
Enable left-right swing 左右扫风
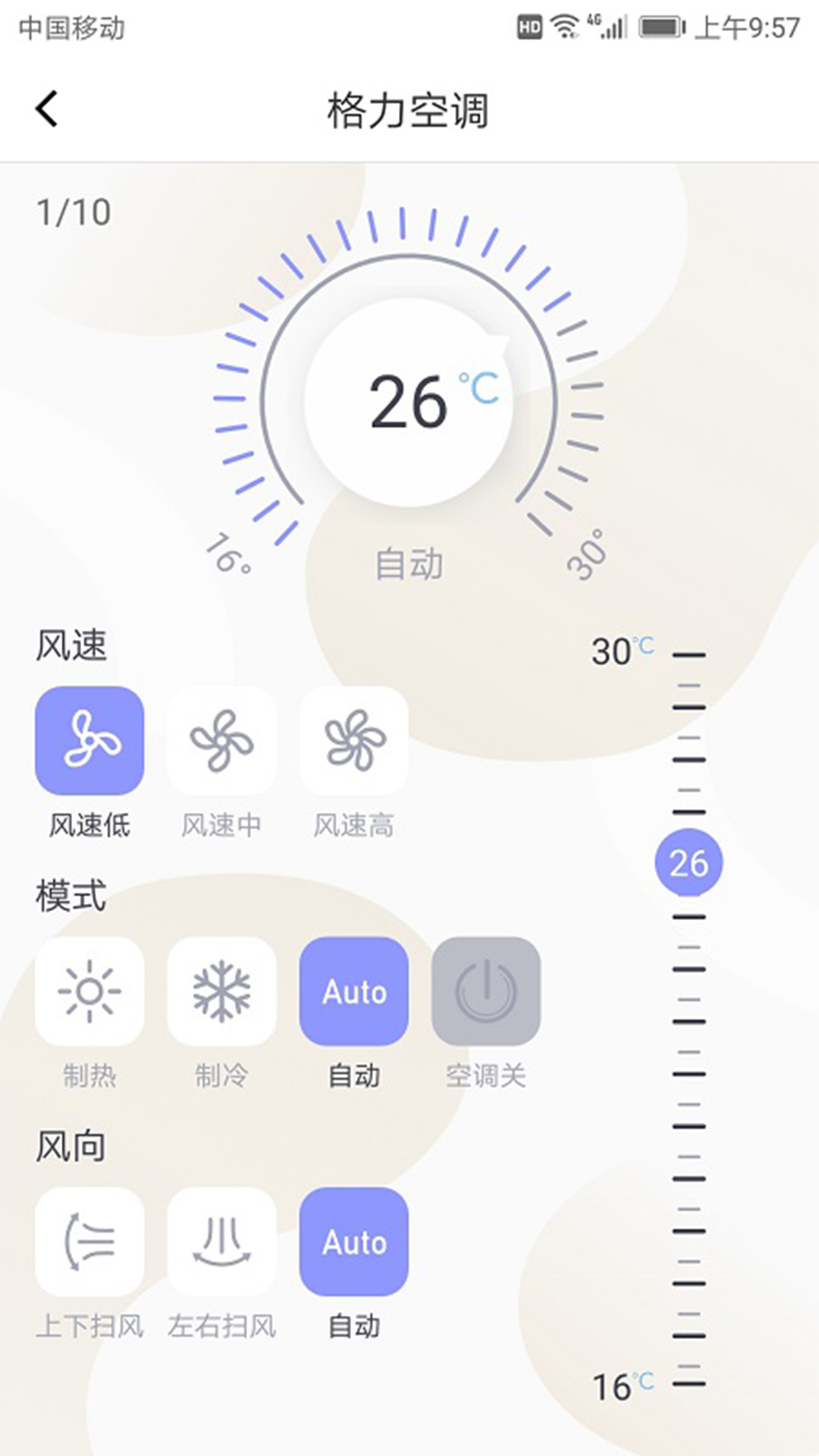pyautogui.click(x=221, y=1241)
